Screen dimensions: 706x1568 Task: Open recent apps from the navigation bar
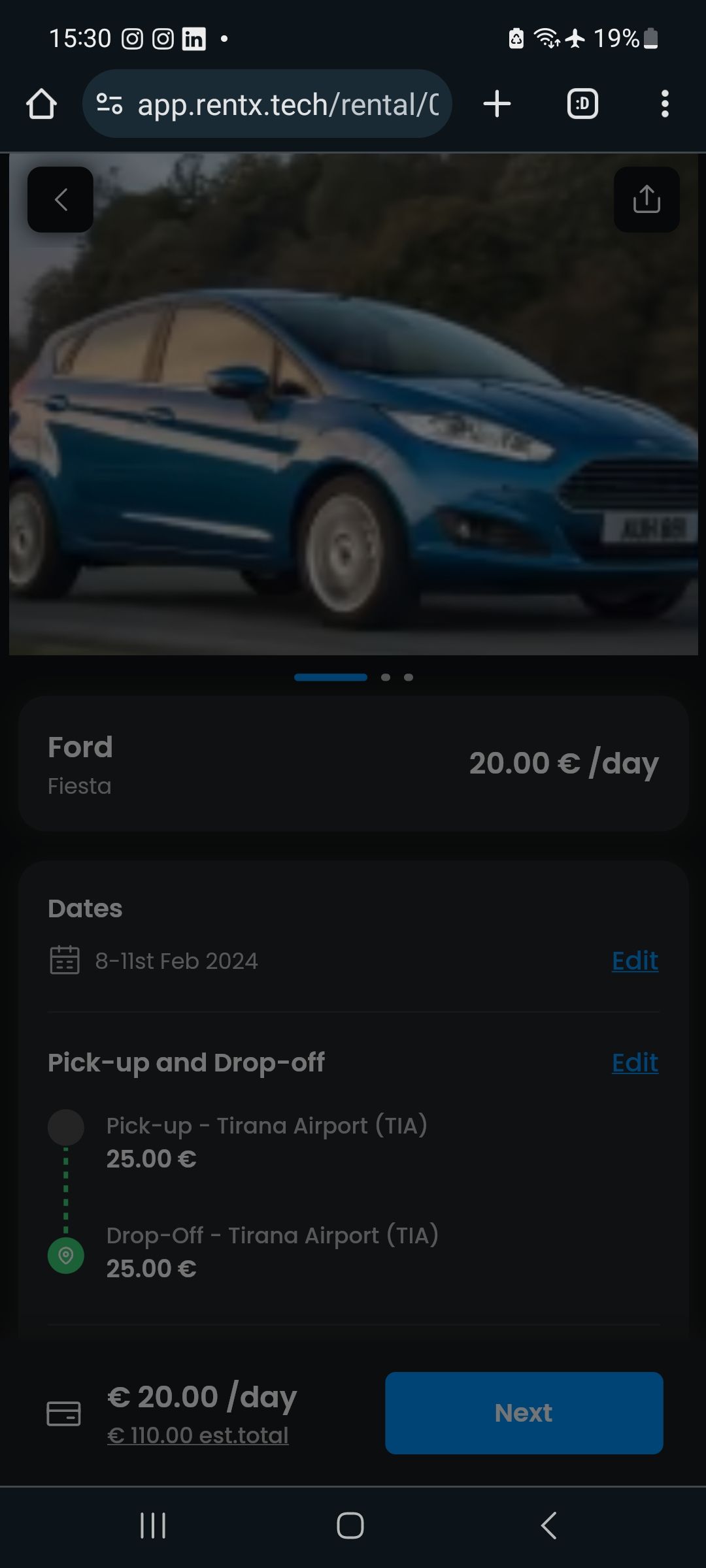[x=153, y=1526]
